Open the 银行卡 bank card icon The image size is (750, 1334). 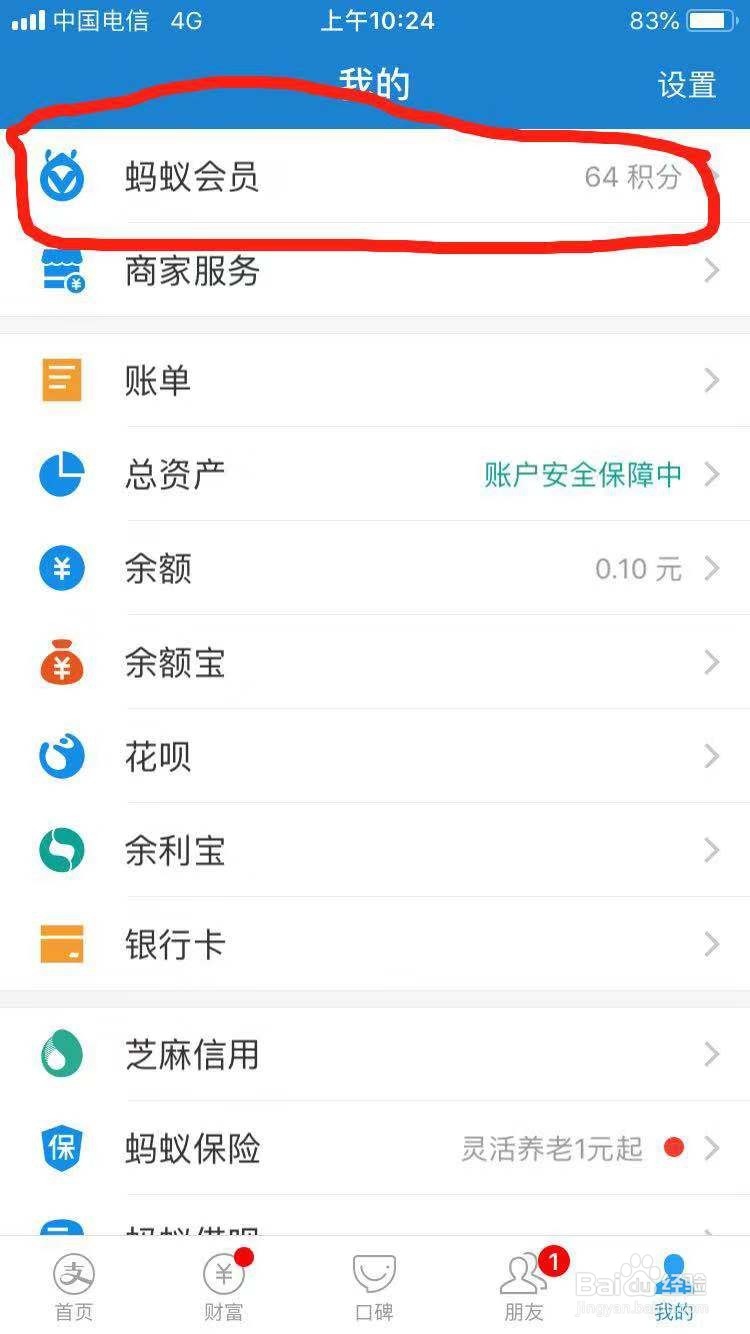coord(62,944)
